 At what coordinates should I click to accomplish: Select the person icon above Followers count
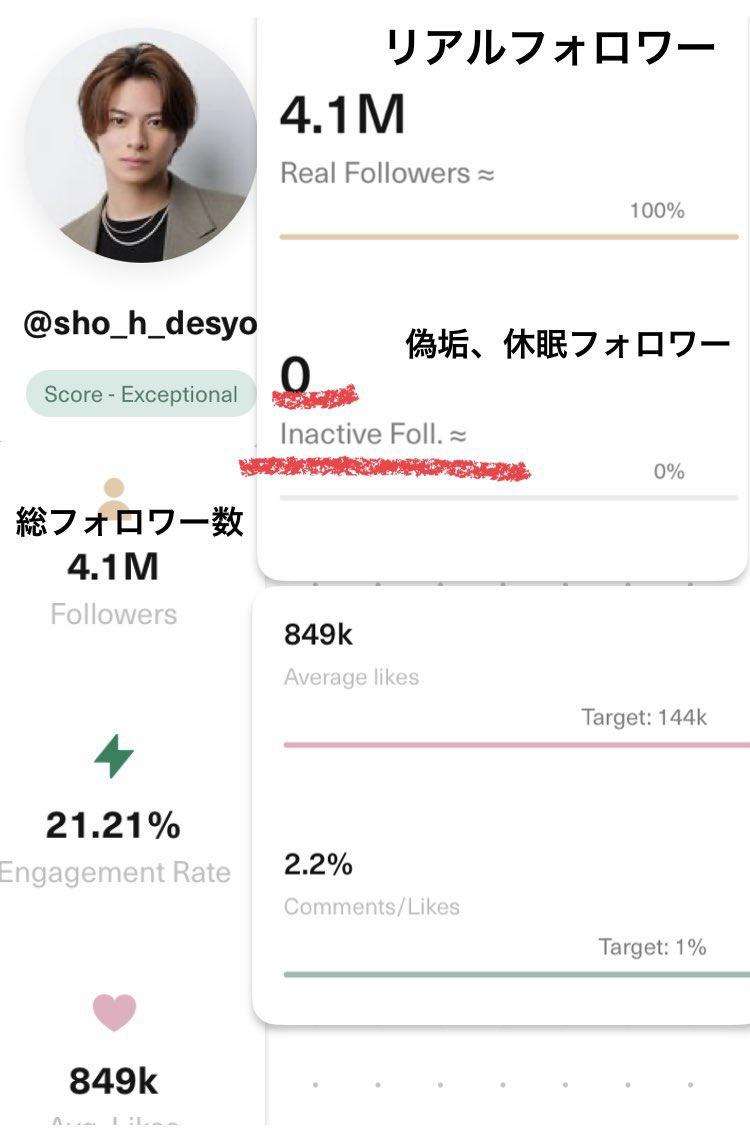point(113,490)
